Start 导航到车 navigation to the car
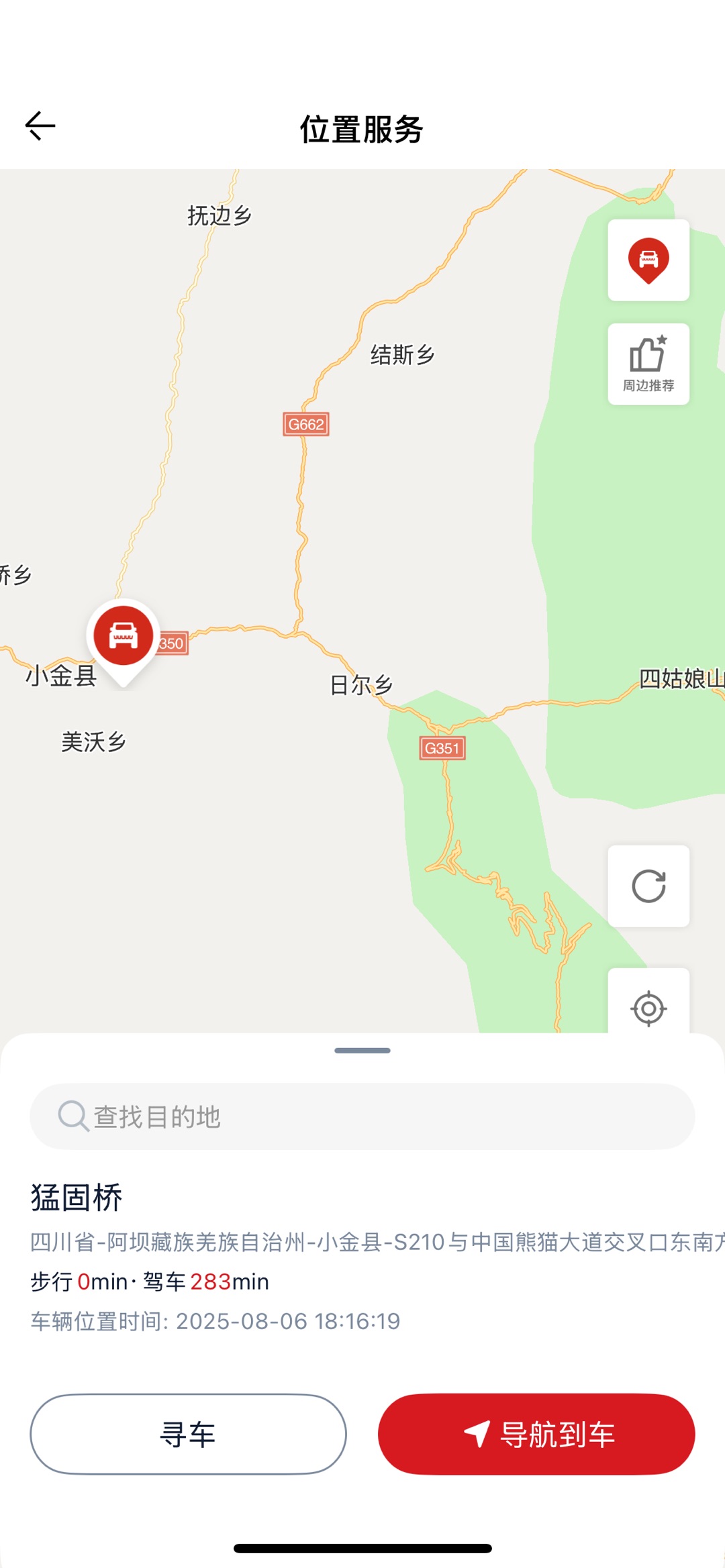725x1568 pixels. [536, 1434]
